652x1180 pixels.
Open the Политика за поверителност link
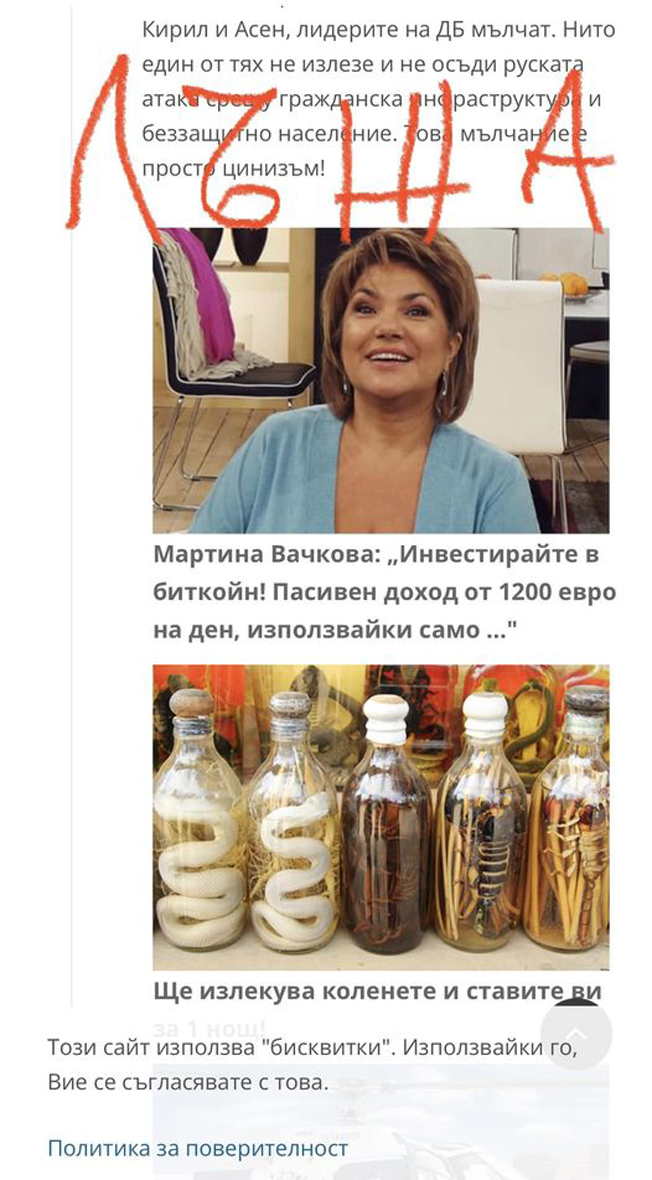pyautogui.click(x=198, y=1148)
